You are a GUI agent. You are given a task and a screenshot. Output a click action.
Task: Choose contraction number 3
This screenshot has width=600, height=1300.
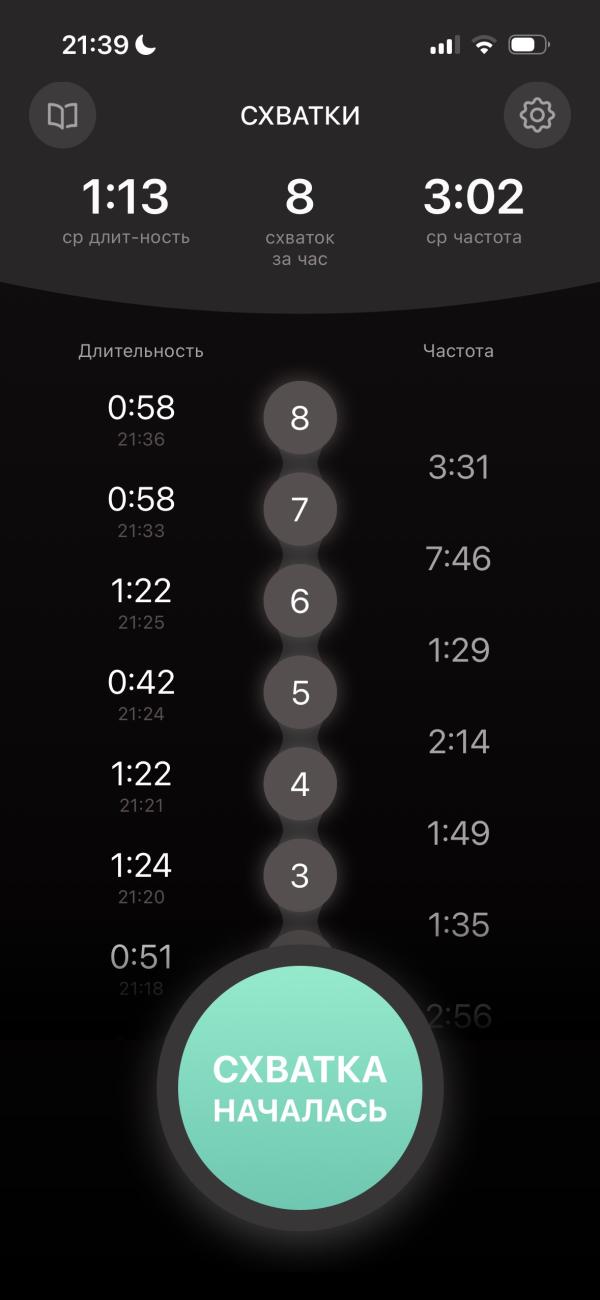click(x=300, y=877)
